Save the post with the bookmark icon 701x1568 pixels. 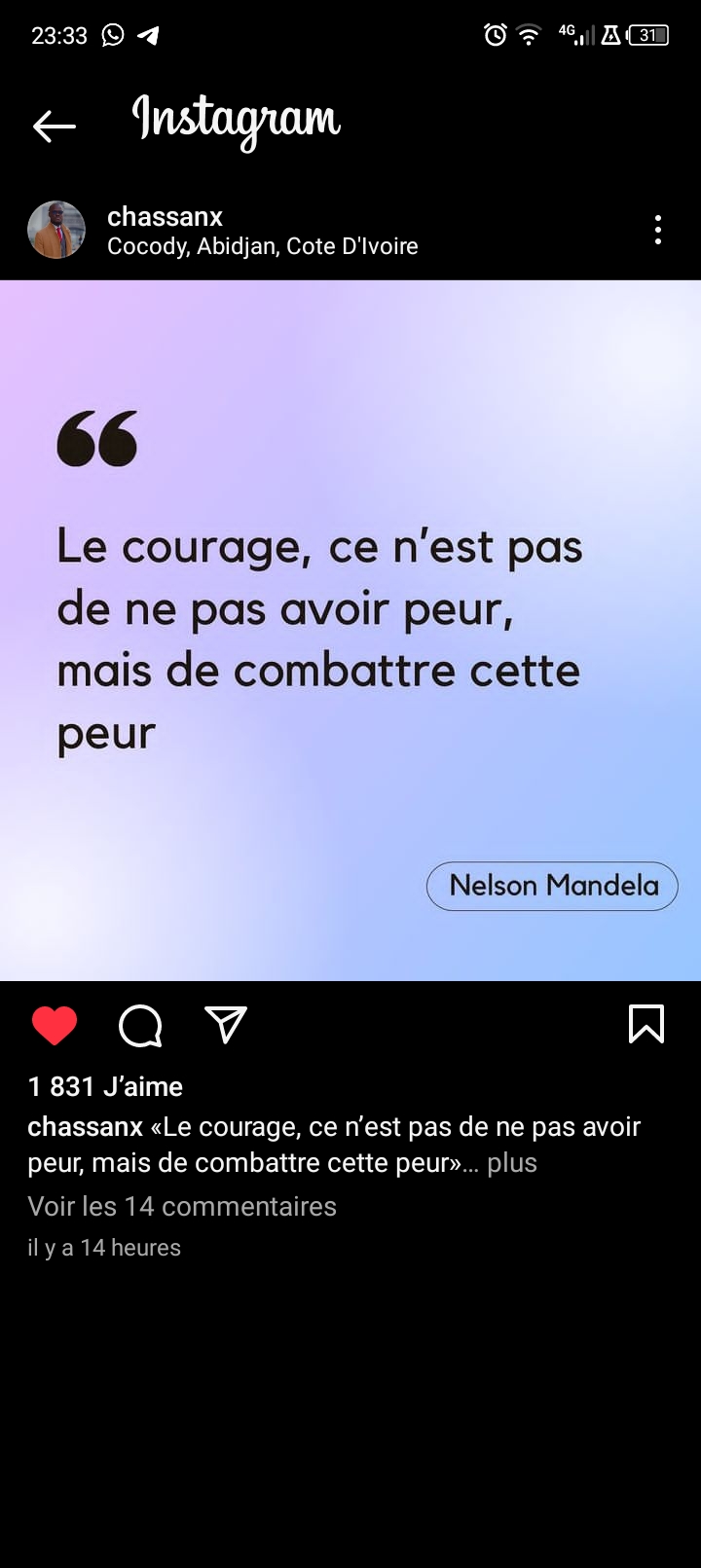coord(646,1024)
